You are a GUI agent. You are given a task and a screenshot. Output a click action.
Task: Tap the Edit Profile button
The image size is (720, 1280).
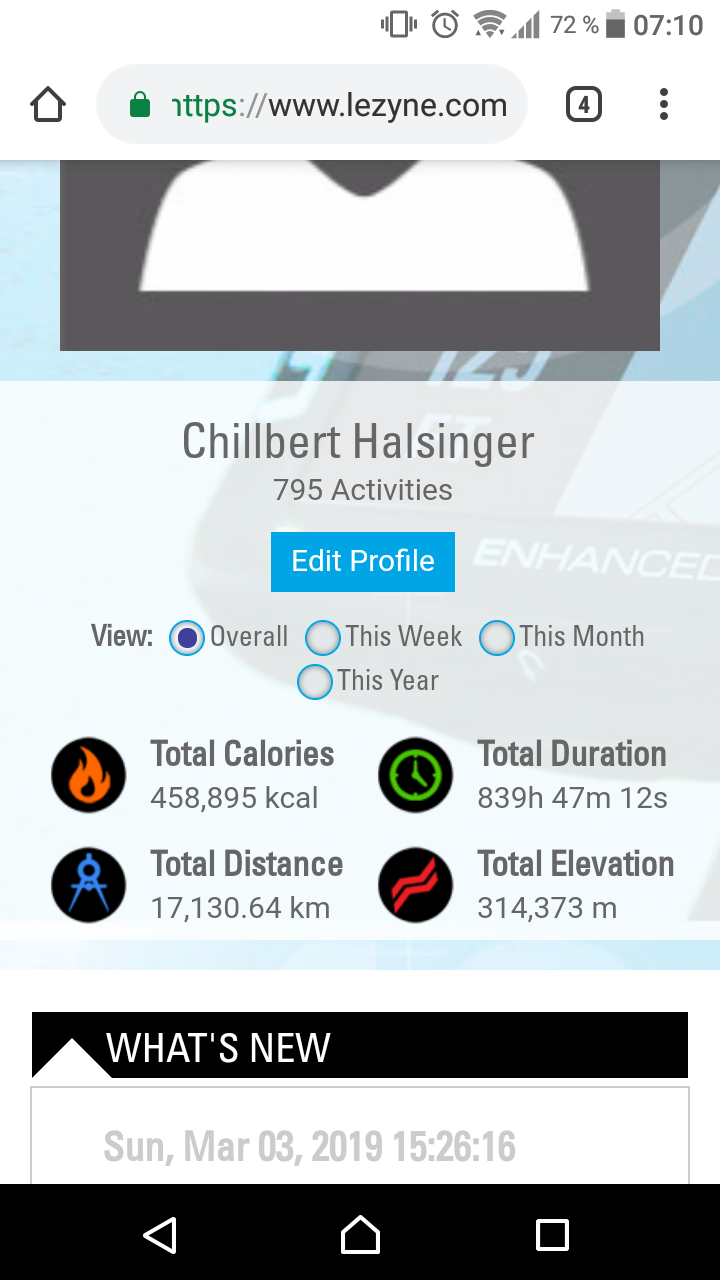[x=363, y=561]
